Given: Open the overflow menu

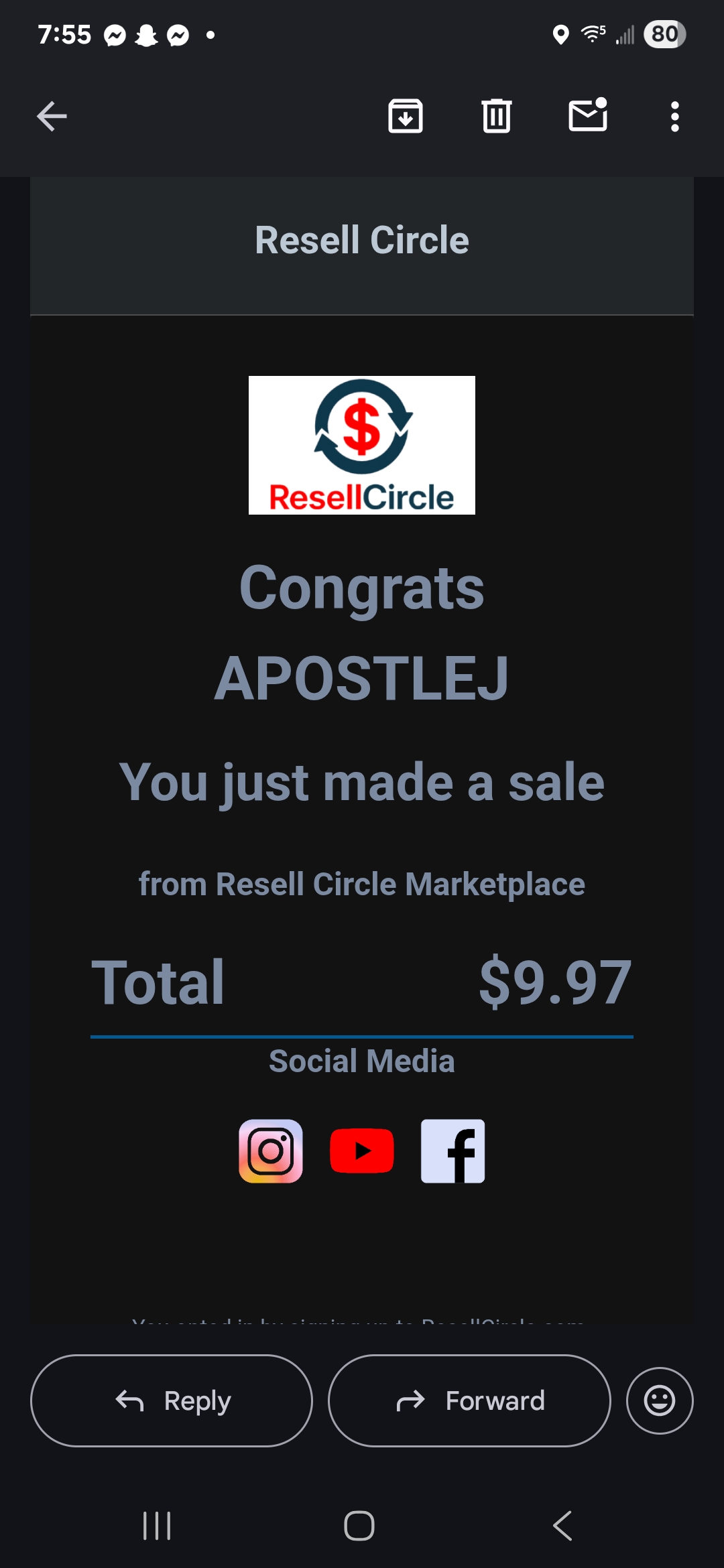Looking at the screenshot, I should [x=674, y=117].
